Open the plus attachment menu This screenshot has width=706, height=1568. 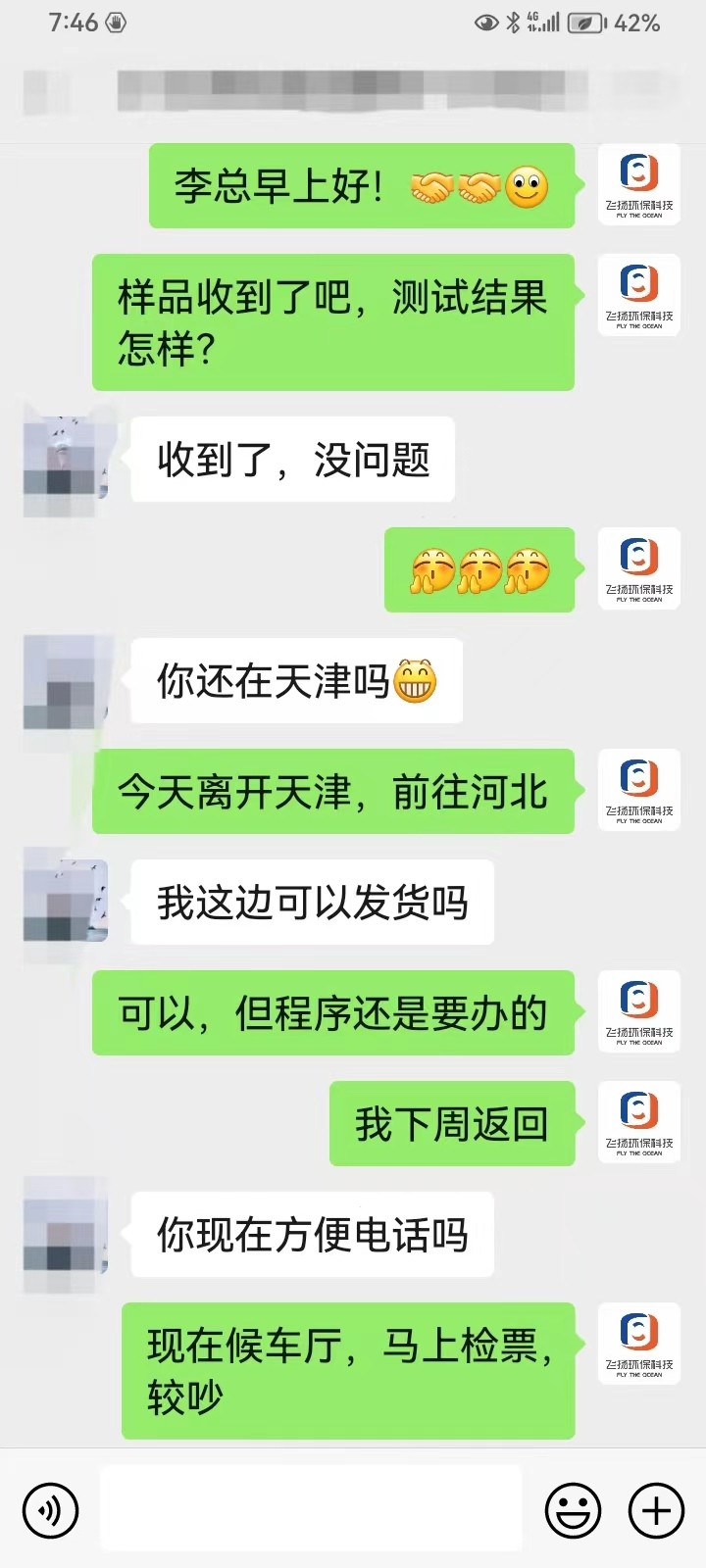[x=656, y=1510]
